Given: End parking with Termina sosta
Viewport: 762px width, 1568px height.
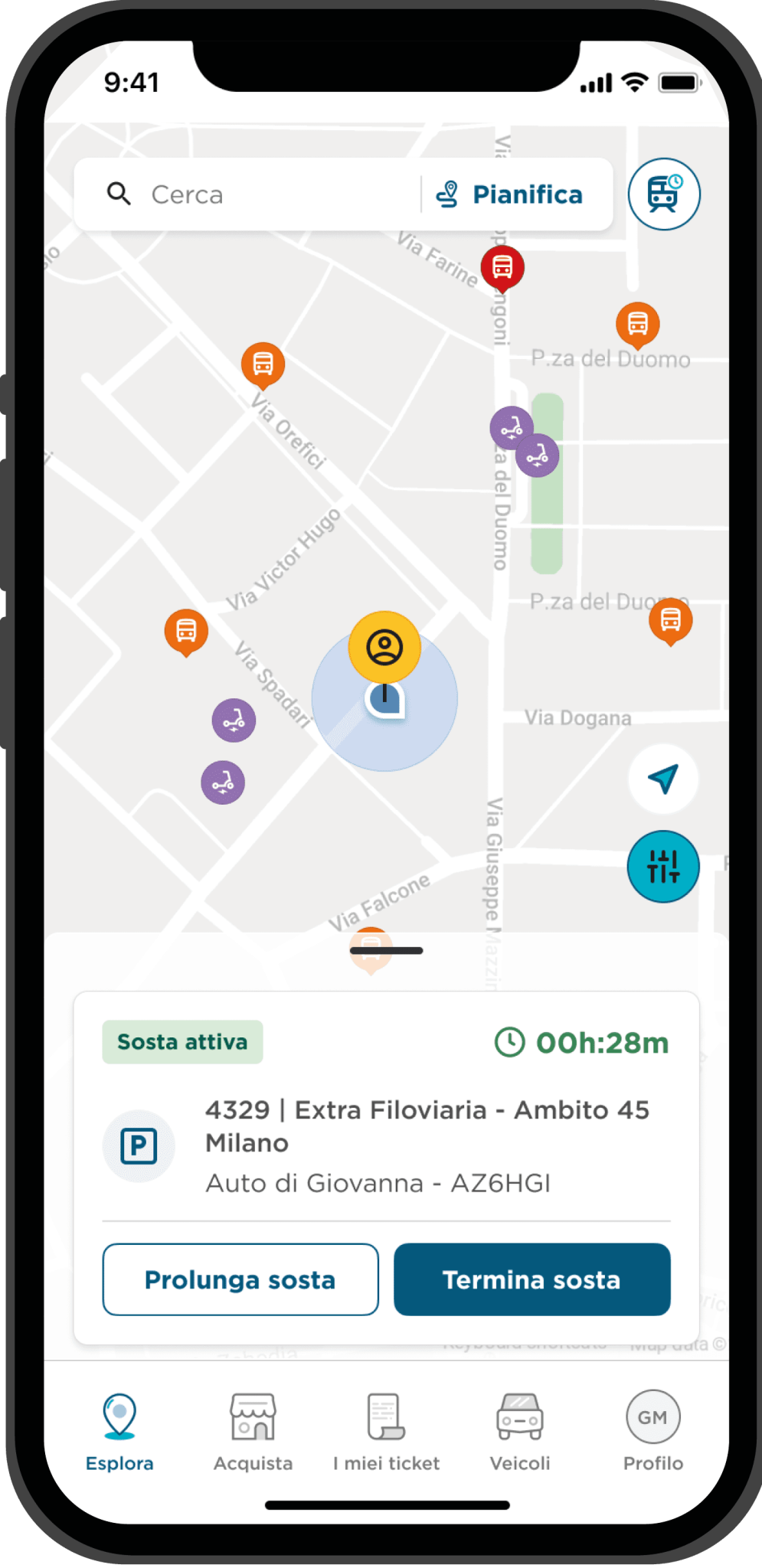Looking at the screenshot, I should pos(532,1279).
